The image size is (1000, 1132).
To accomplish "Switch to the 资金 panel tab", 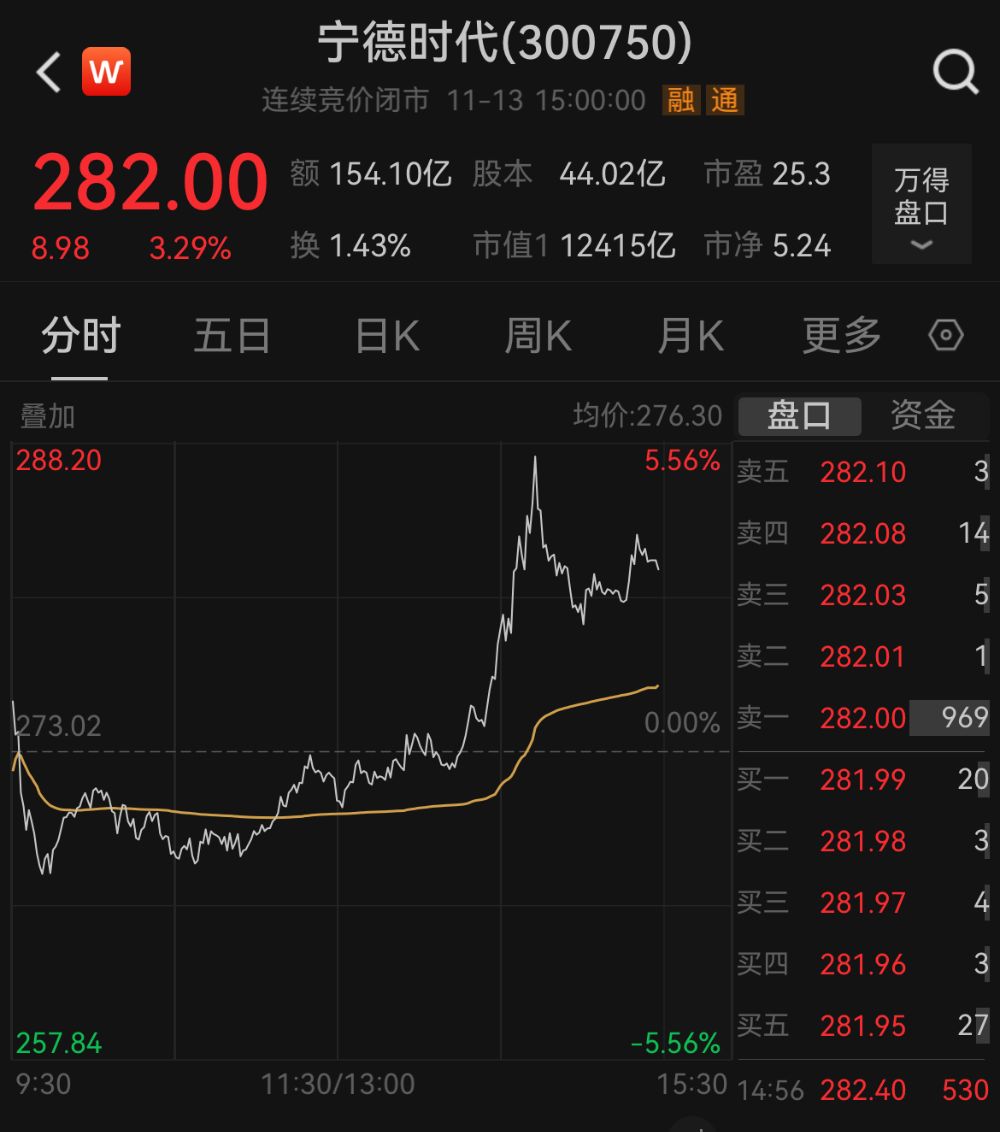I will tap(923, 415).
